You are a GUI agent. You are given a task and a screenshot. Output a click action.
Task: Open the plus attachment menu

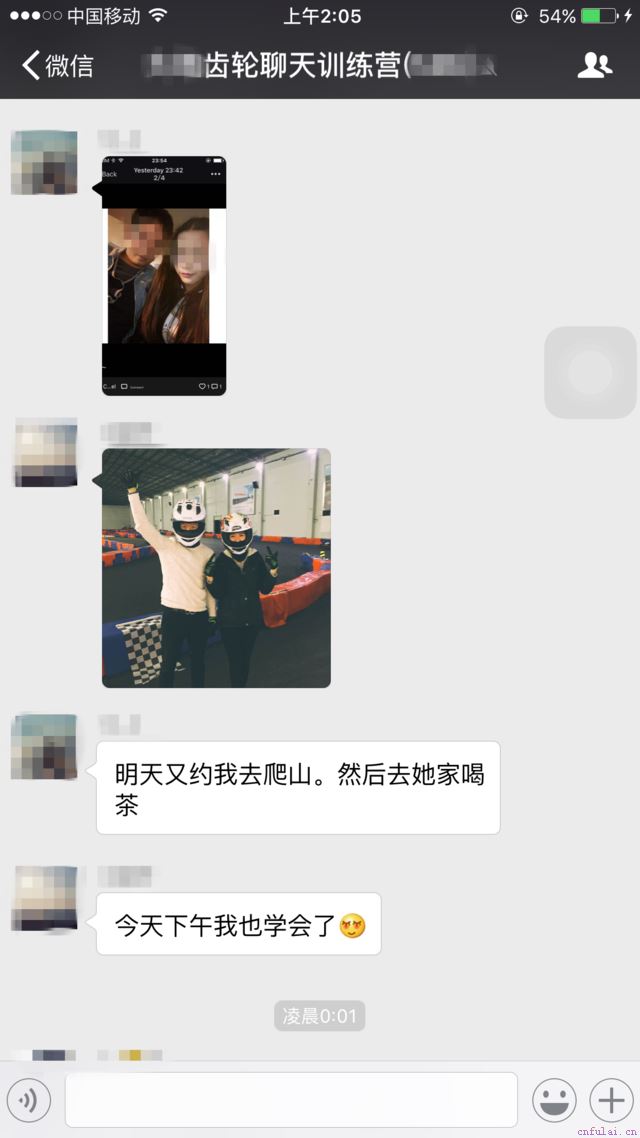point(610,1101)
